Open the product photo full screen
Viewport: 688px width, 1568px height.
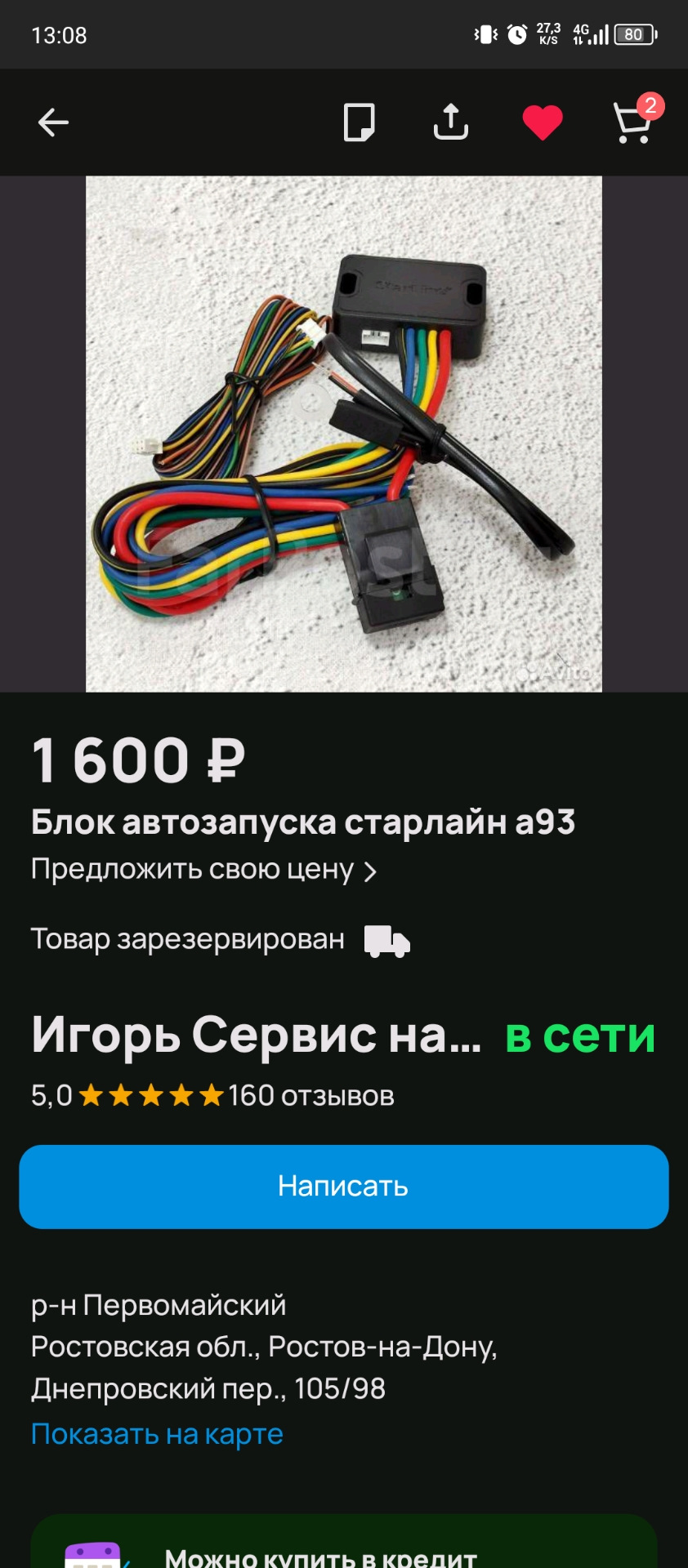[x=343, y=434]
